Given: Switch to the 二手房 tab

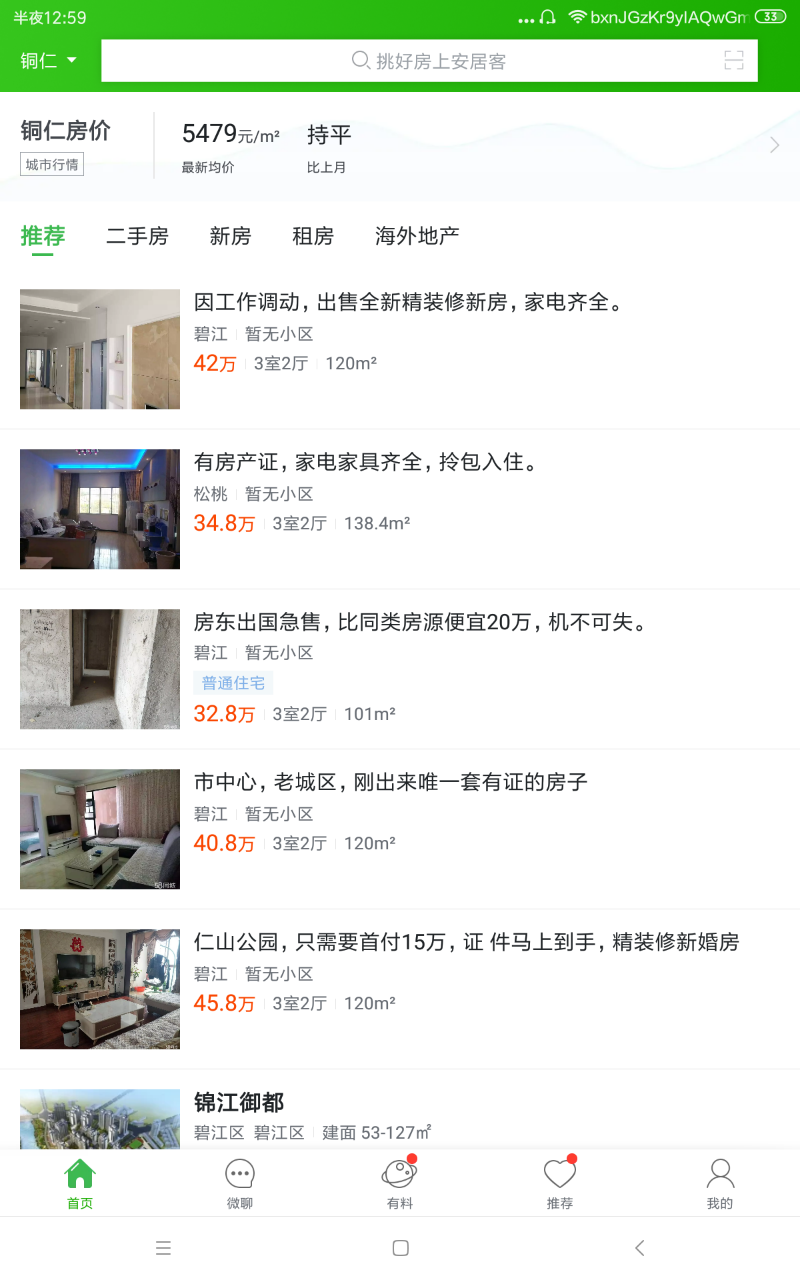Looking at the screenshot, I should [x=137, y=236].
